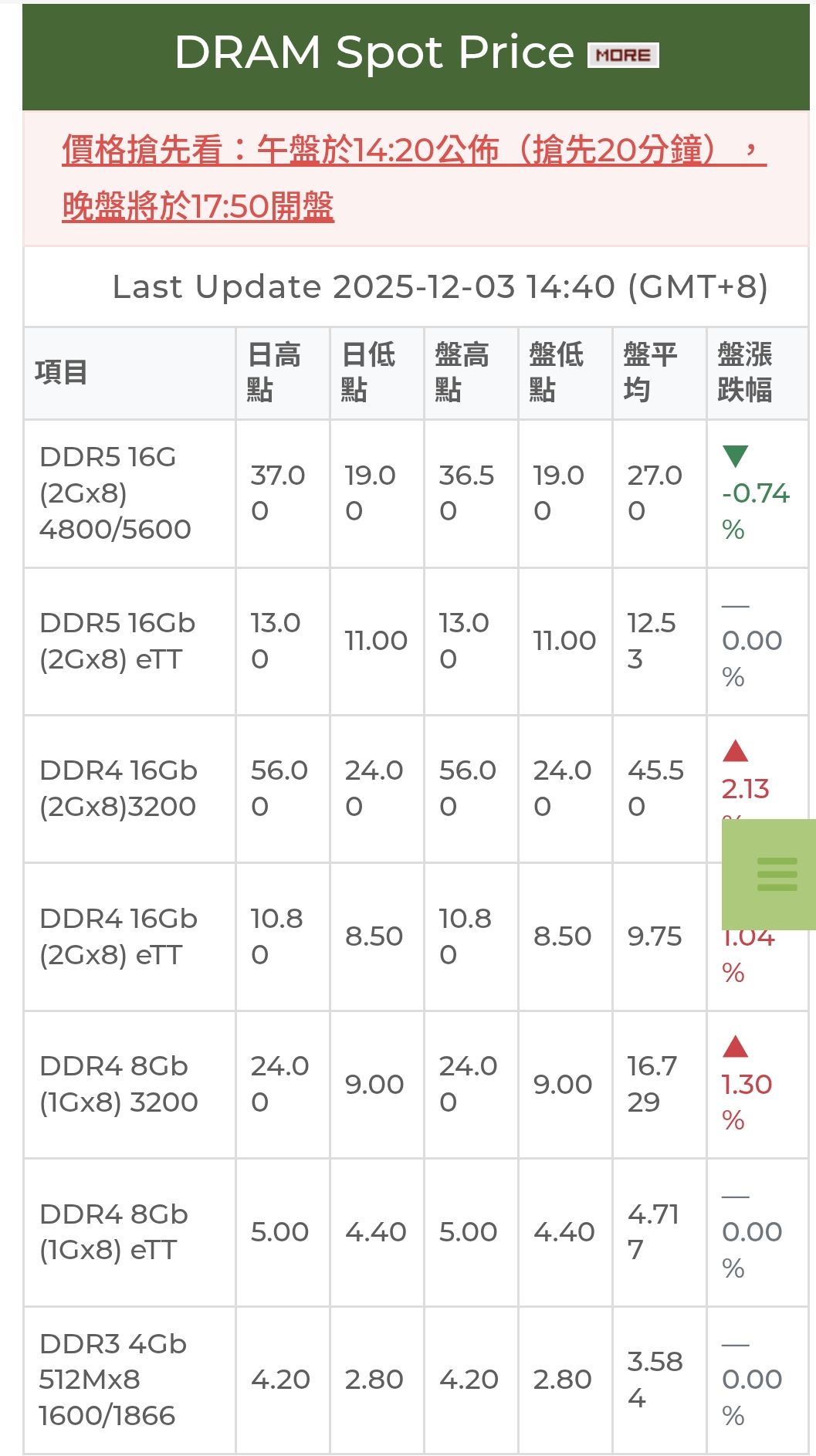Image resolution: width=816 pixels, height=1456 pixels.
Task: Tap the MORE button beside DRAM Spot Price
Action: [623, 56]
